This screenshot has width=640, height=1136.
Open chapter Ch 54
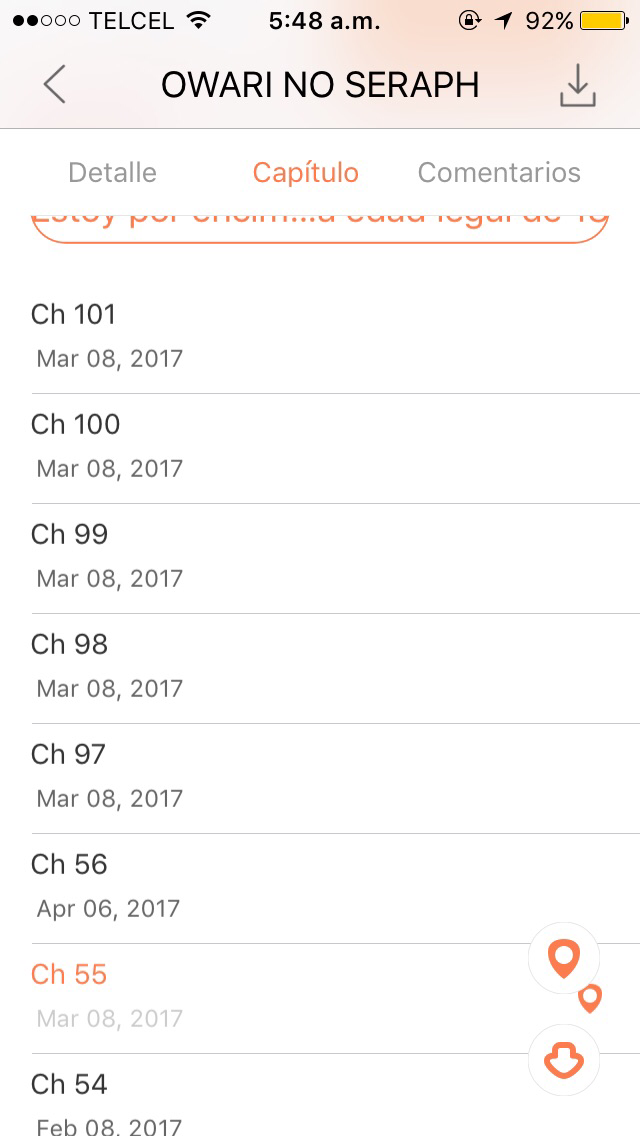320,1095
